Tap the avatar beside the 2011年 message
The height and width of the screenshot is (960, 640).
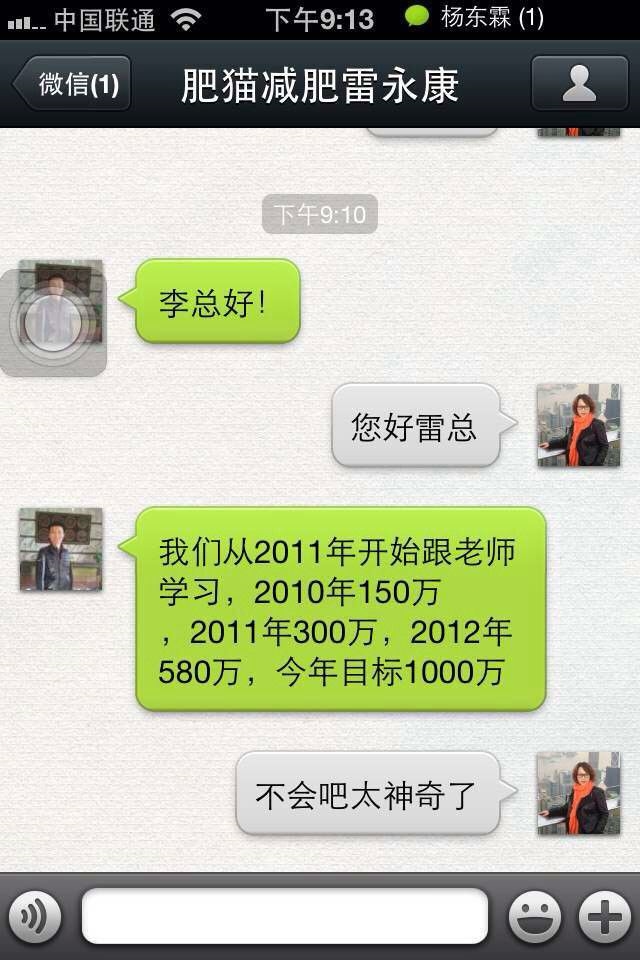(x=61, y=549)
